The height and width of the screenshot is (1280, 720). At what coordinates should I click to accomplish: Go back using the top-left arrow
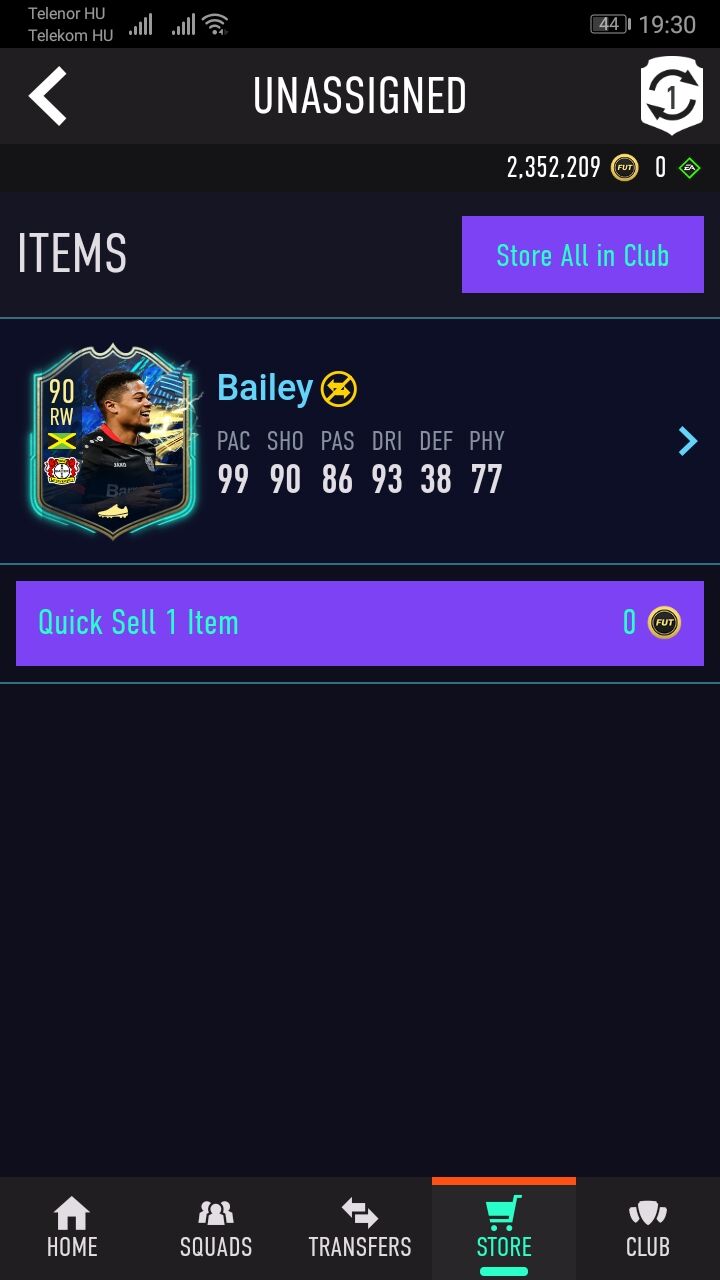click(47, 96)
